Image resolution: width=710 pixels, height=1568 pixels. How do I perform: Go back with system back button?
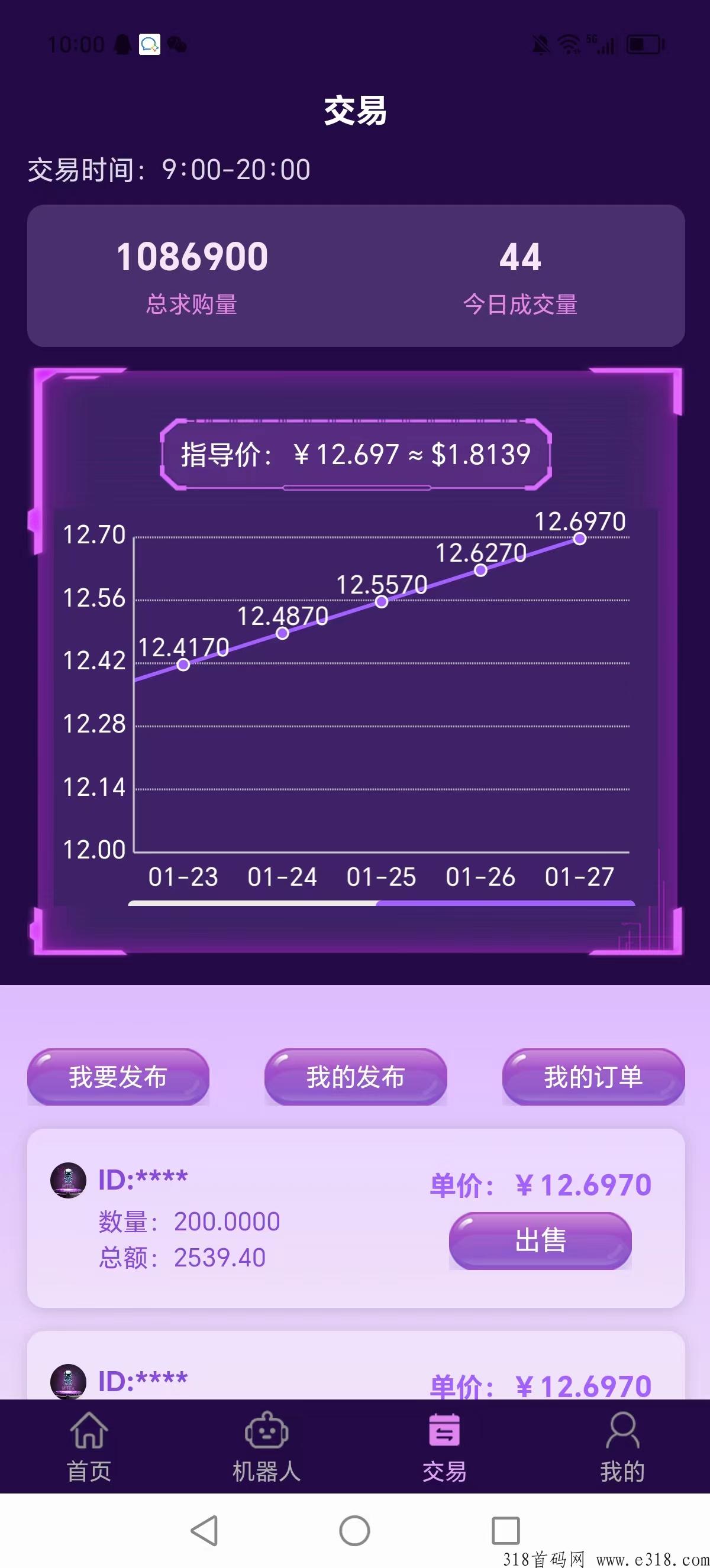(205, 1530)
